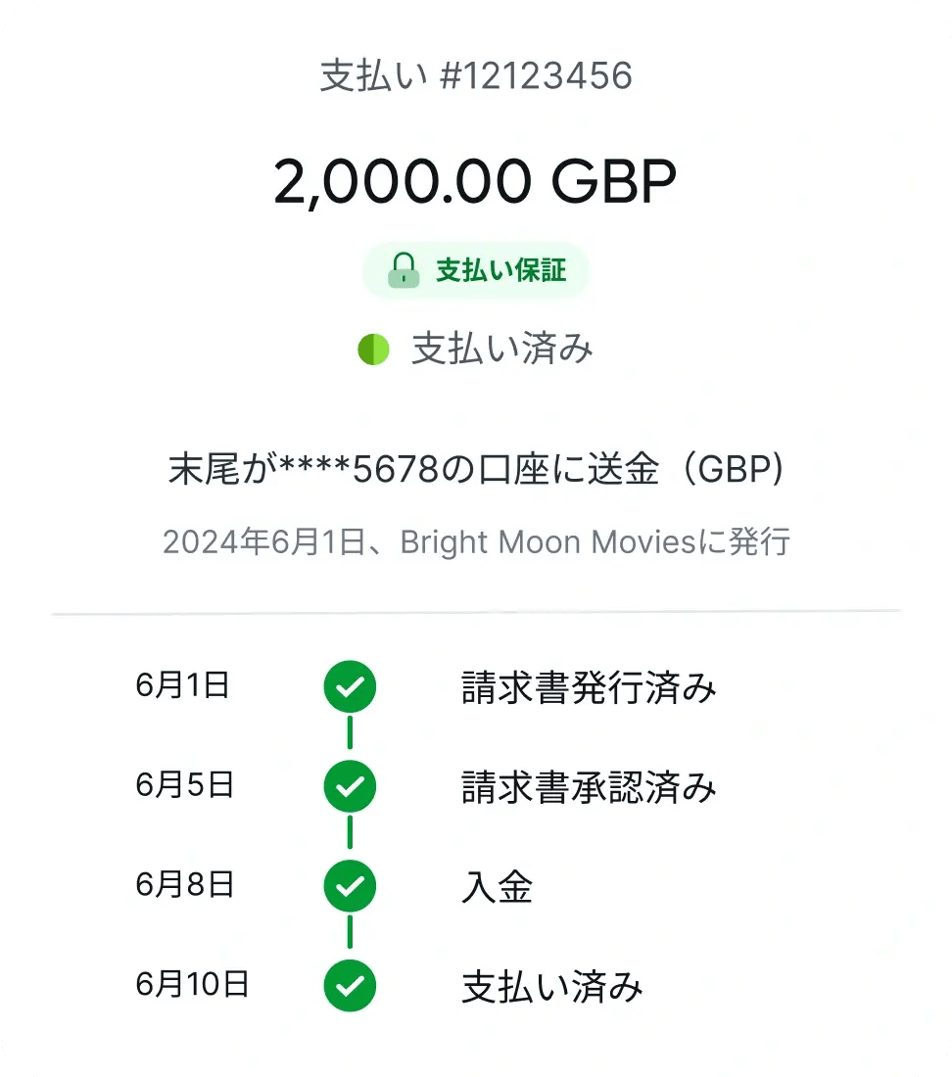952x1077 pixels.
Task: Click the 6月5日 approval checkmark icon
Action: tap(349, 787)
